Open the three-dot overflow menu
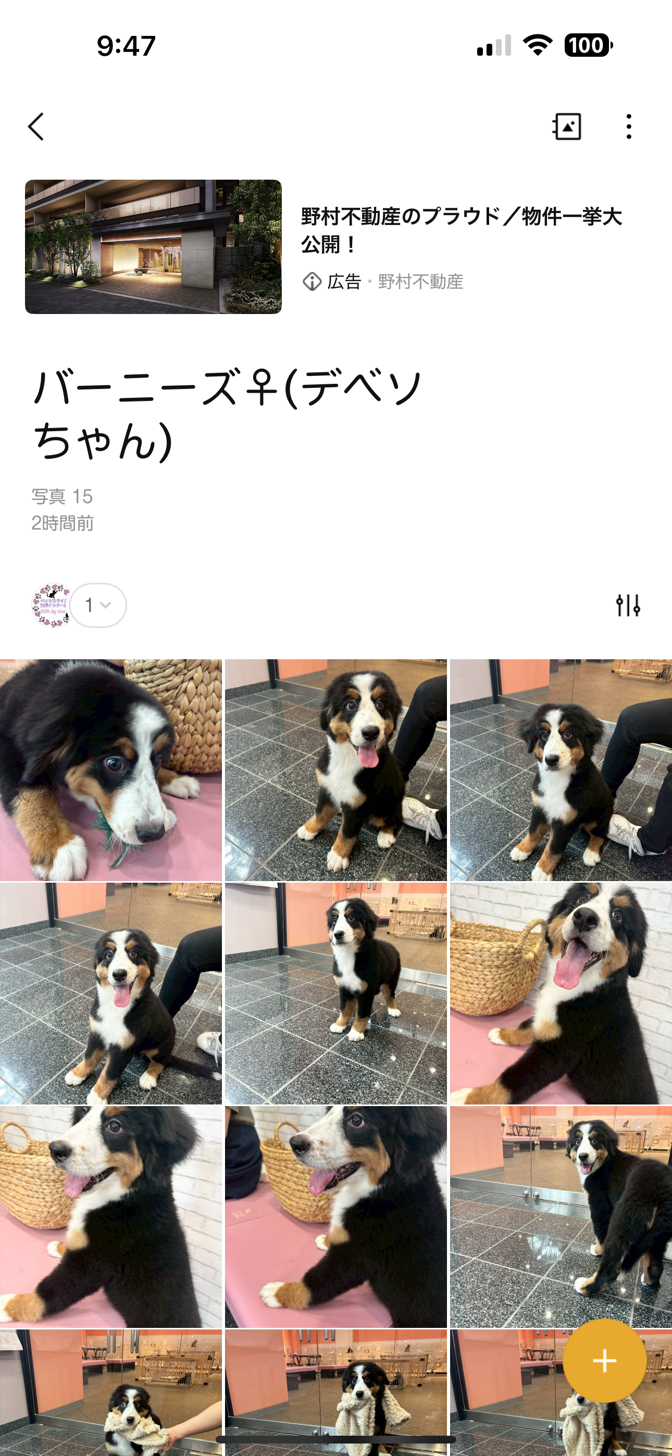 (629, 126)
